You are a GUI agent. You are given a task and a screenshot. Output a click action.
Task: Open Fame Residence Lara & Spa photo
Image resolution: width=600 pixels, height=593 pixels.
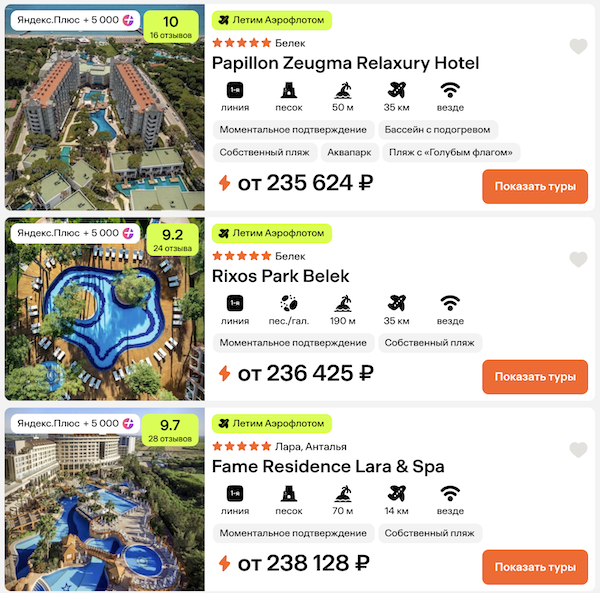pyautogui.click(x=104, y=510)
